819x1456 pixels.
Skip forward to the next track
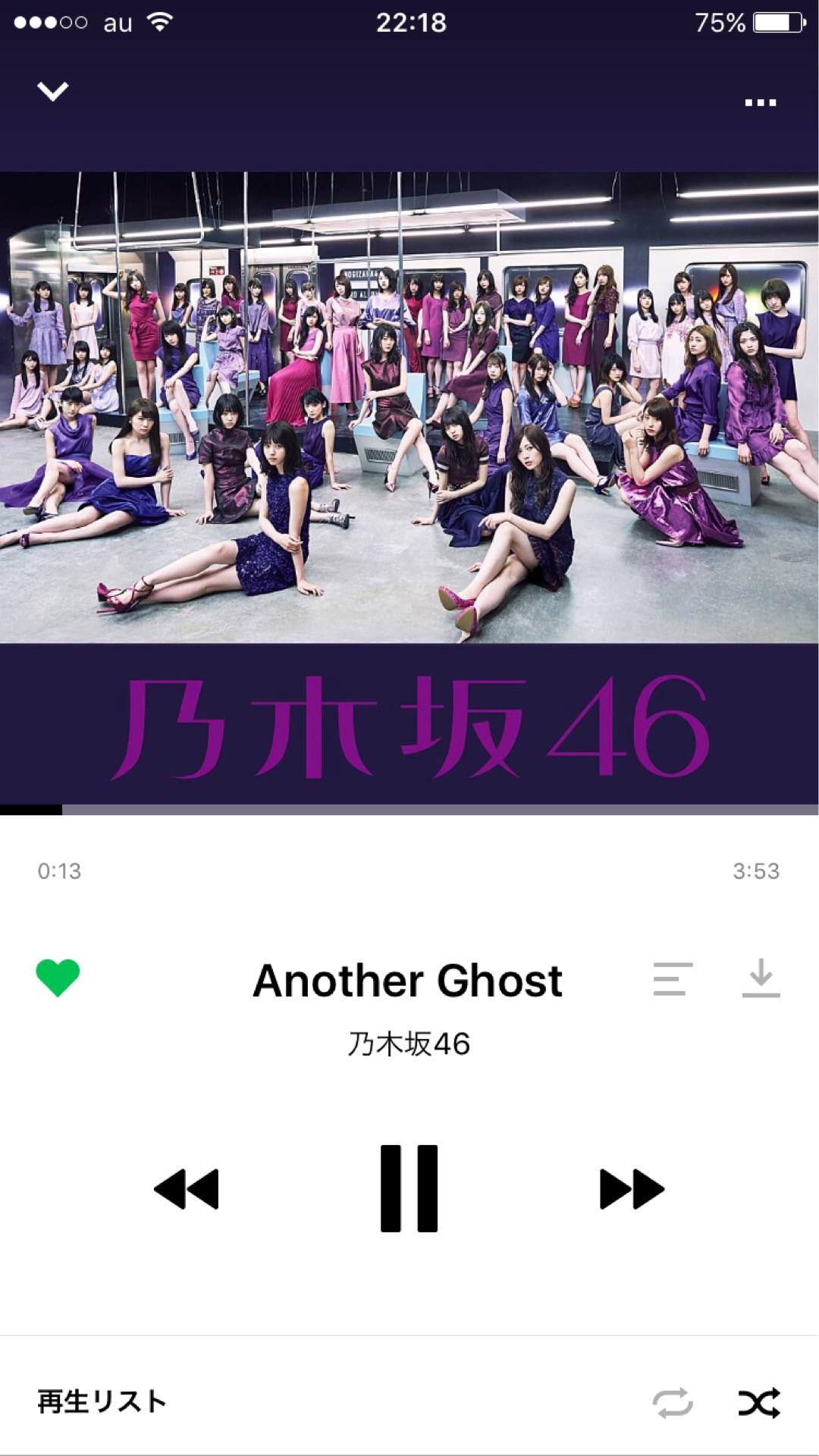632,1188
